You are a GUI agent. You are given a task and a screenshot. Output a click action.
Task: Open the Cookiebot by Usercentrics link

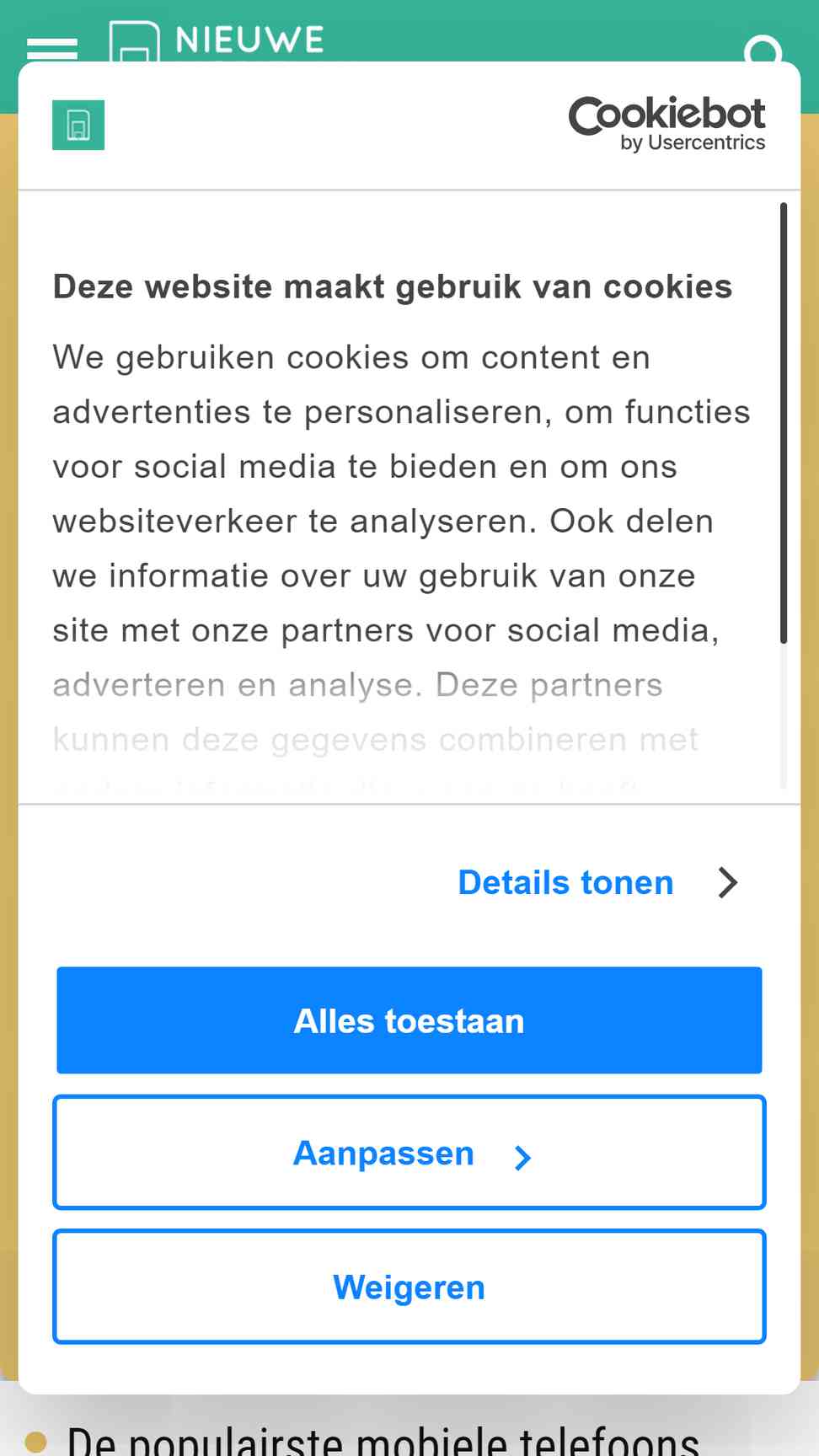666,125
